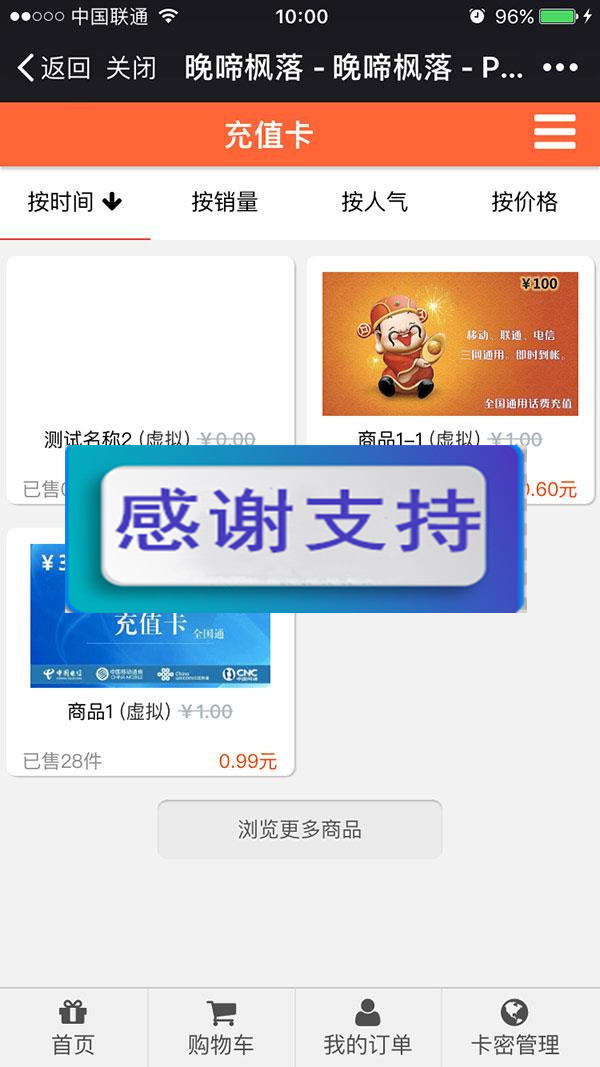Image resolution: width=600 pixels, height=1067 pixels.
Task: Switch to 我的订单 tab
Action: pyautogui.click(x=368, y=1028)
